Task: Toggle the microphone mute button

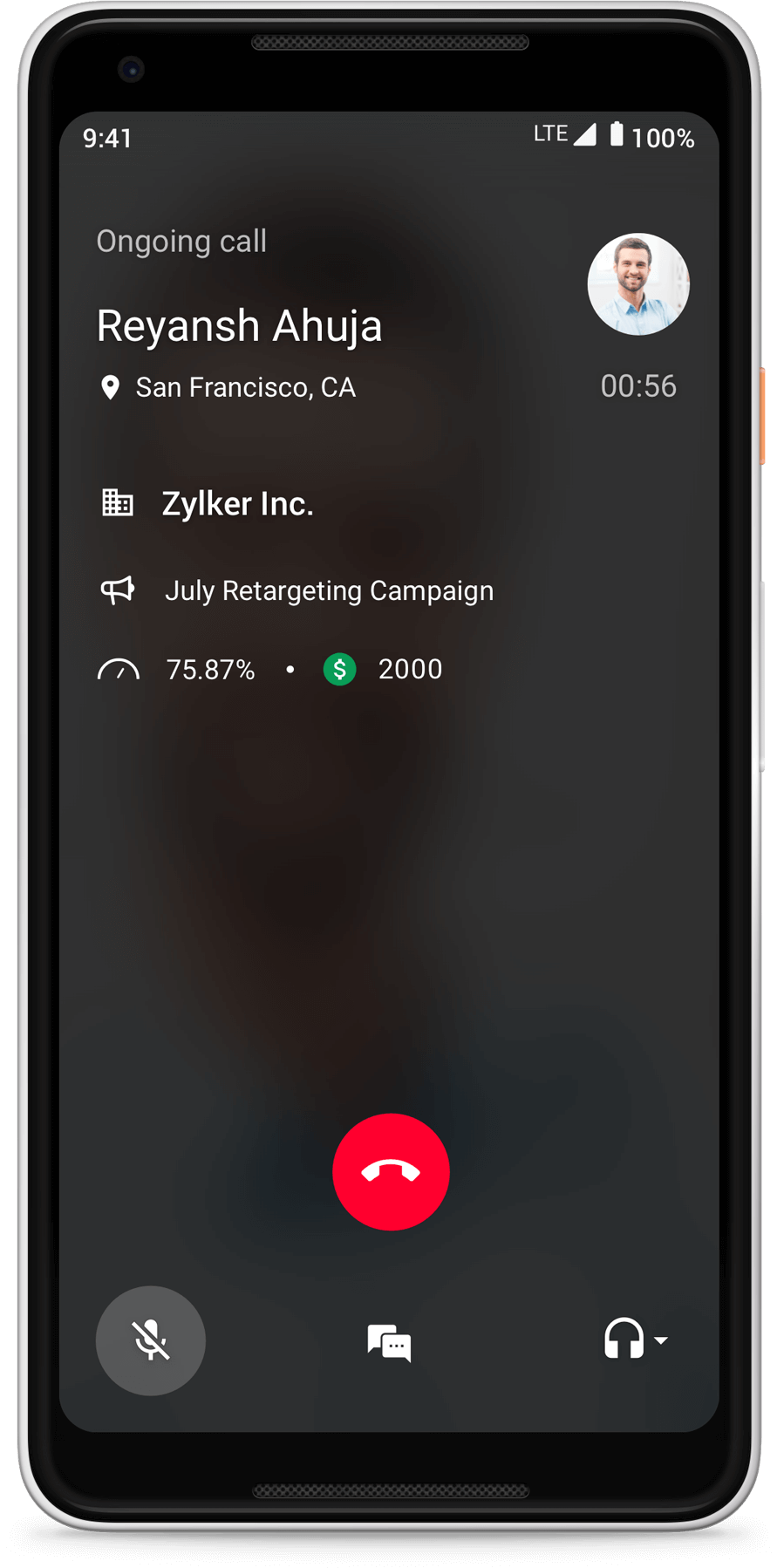Action: pyautogui.click(x=151, y=1340)
